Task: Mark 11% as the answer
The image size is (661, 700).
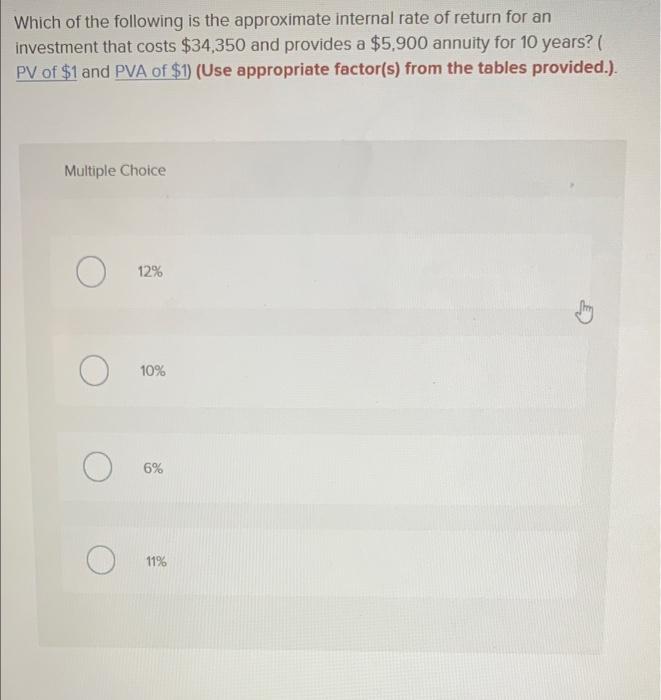Action: coord(96,562)
